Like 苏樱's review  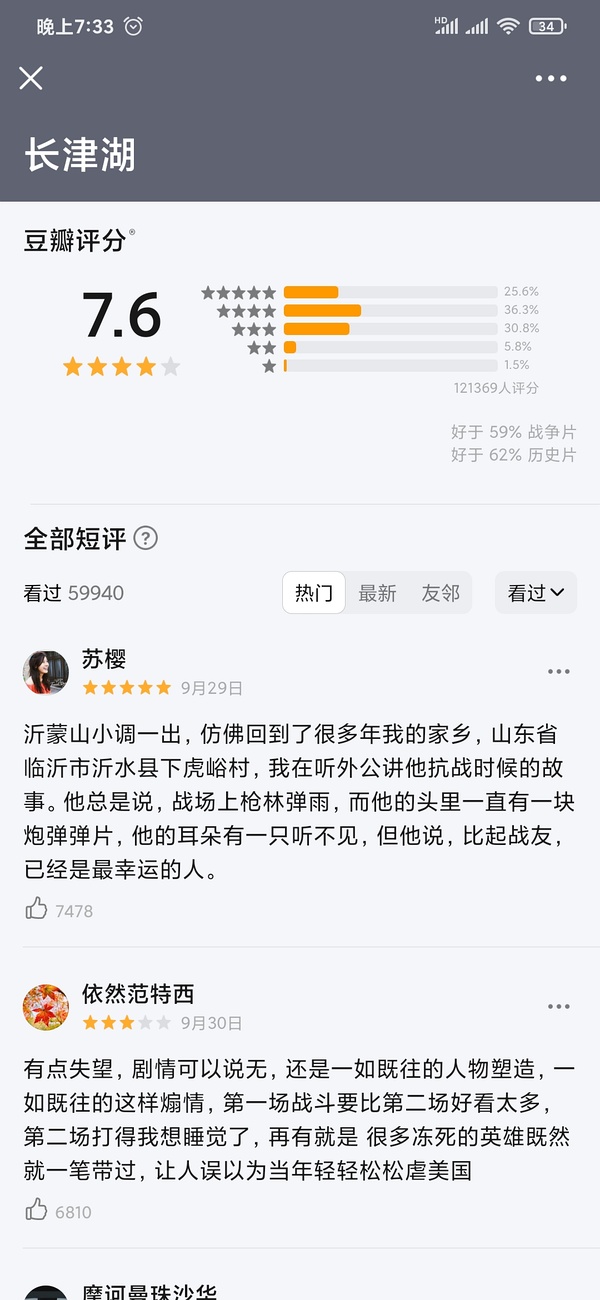click(x=37, y=909)
